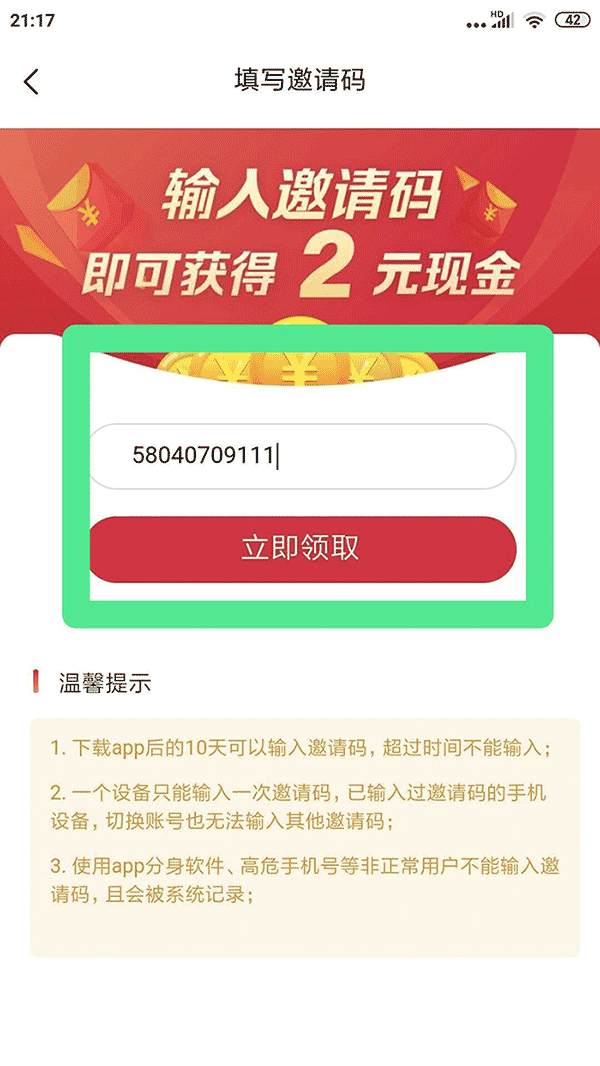Viewport: 600px width, 1066px height.
Task: Claim the reward with 立即领取
Action: [302, 549]
